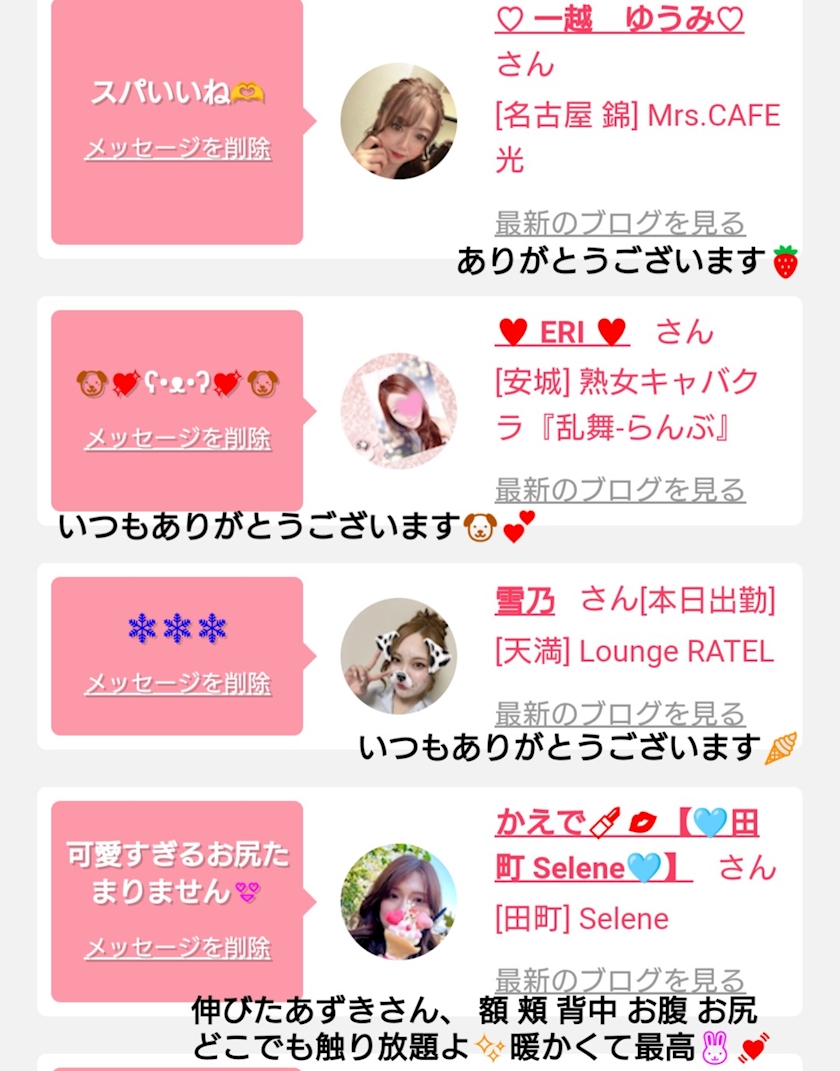View 一越 ゆうみ's latest blog
The height and width of the screenshot is (1071, 840).
coord(620,222)
